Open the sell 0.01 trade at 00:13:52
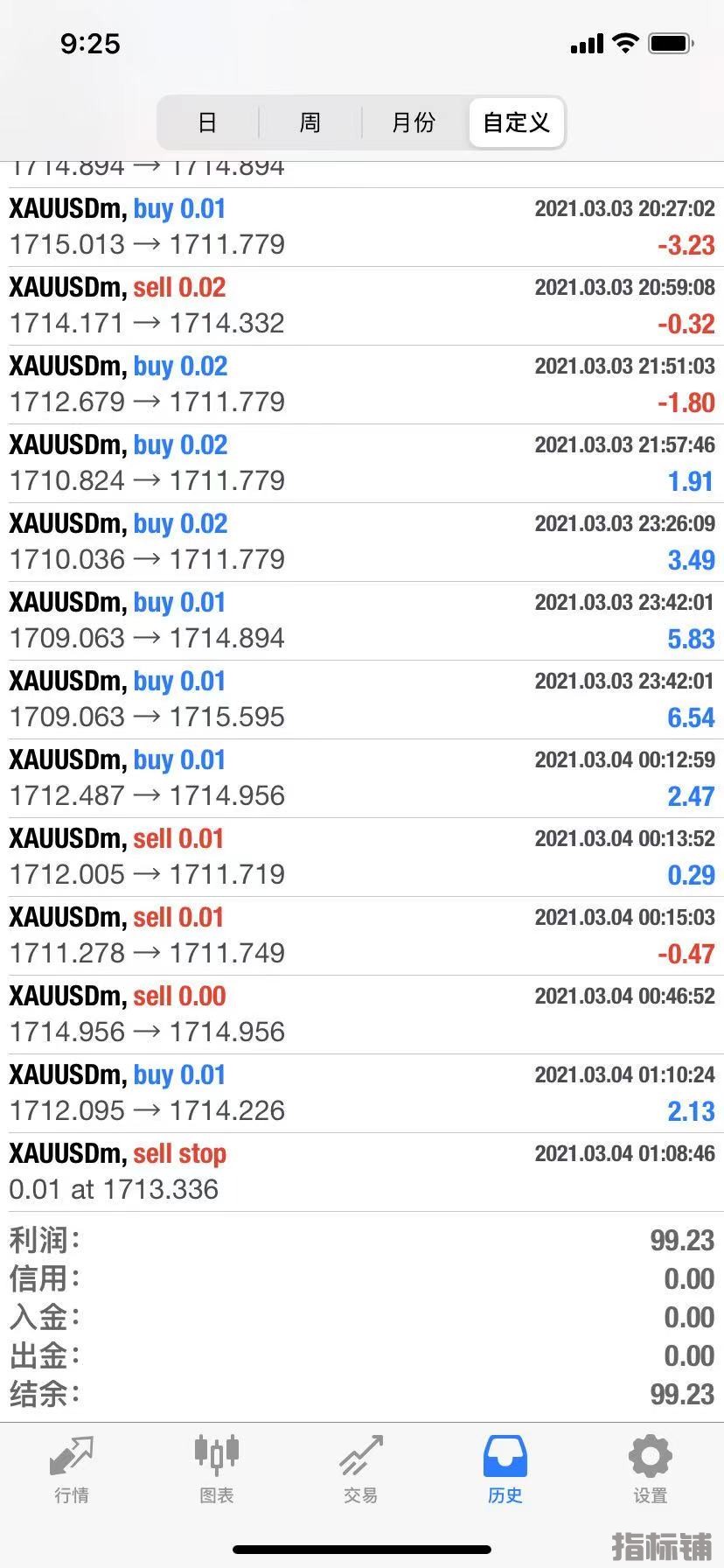 362,857
